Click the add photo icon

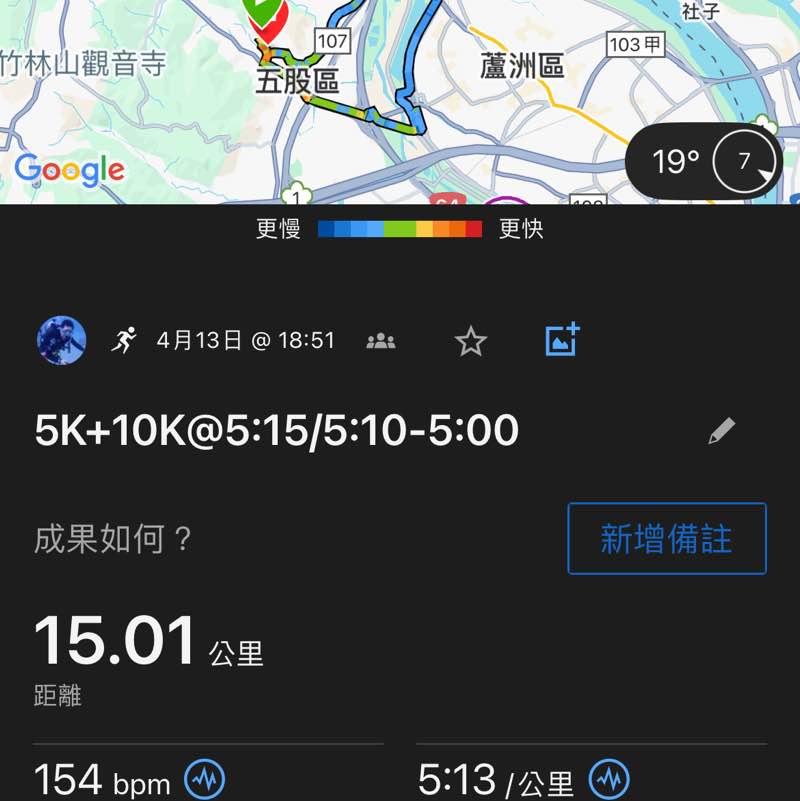point(562,339)
